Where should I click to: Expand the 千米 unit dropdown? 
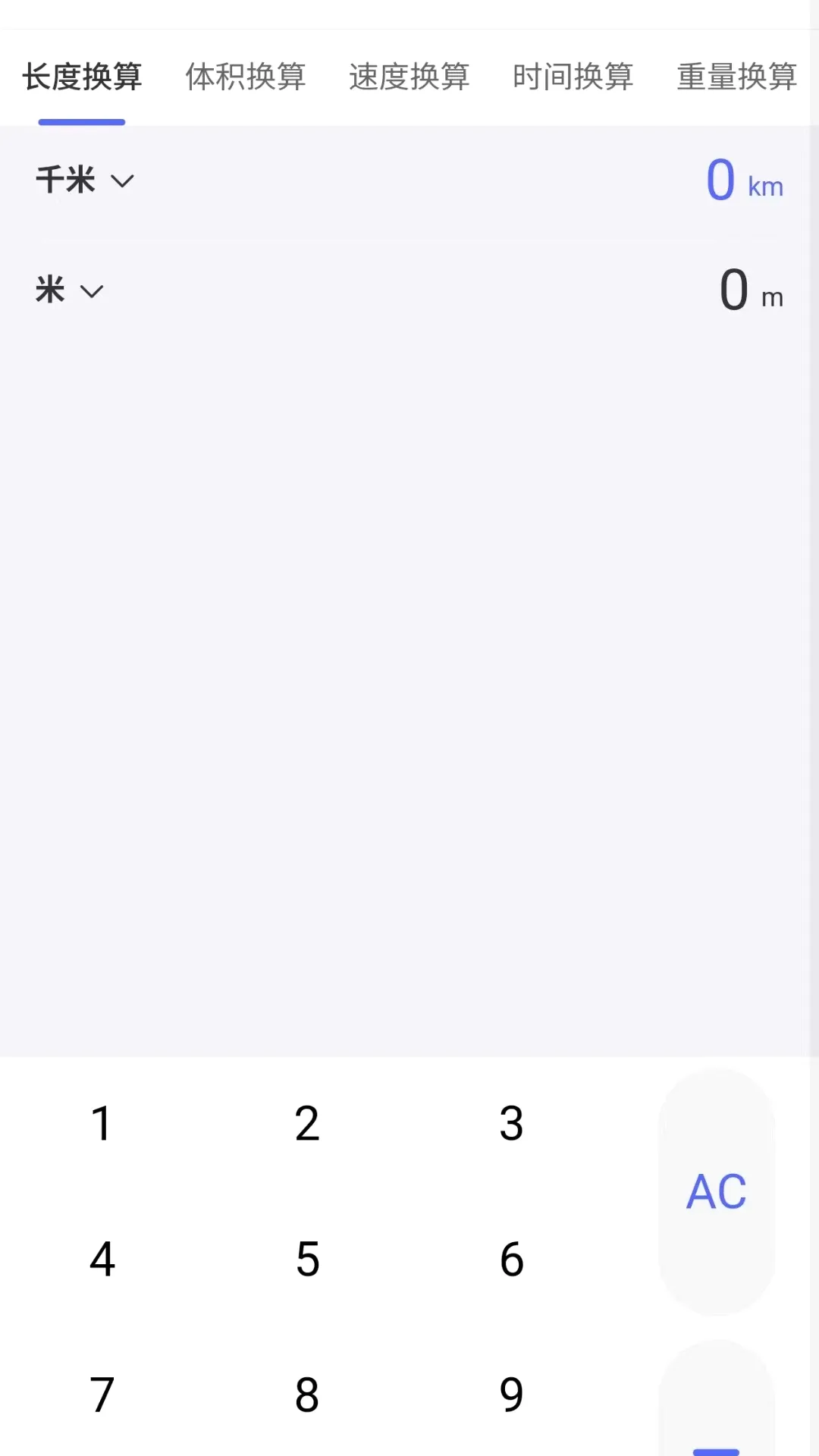(x=85, y=180)
